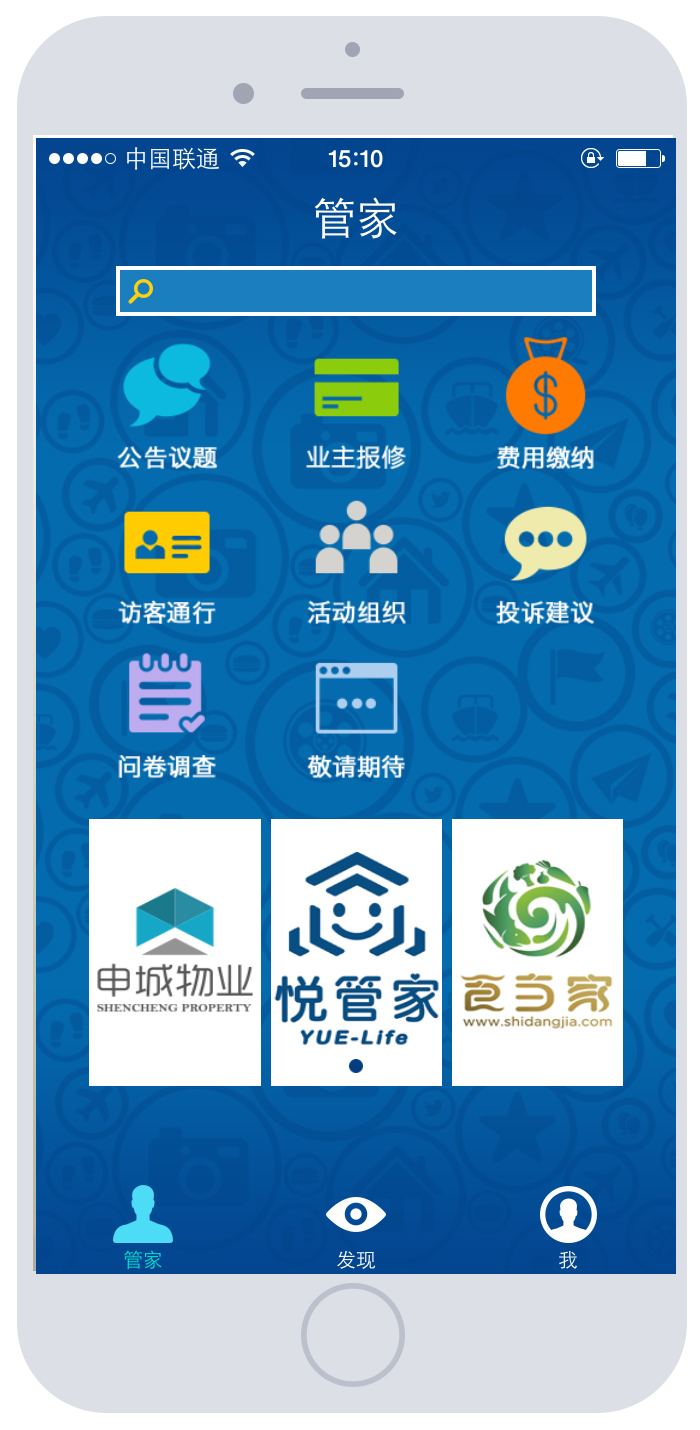This screenshot has width=700, height=1430.
Task: Open the 悦管家 YUE-Life banner card
Action: [356, 952]
